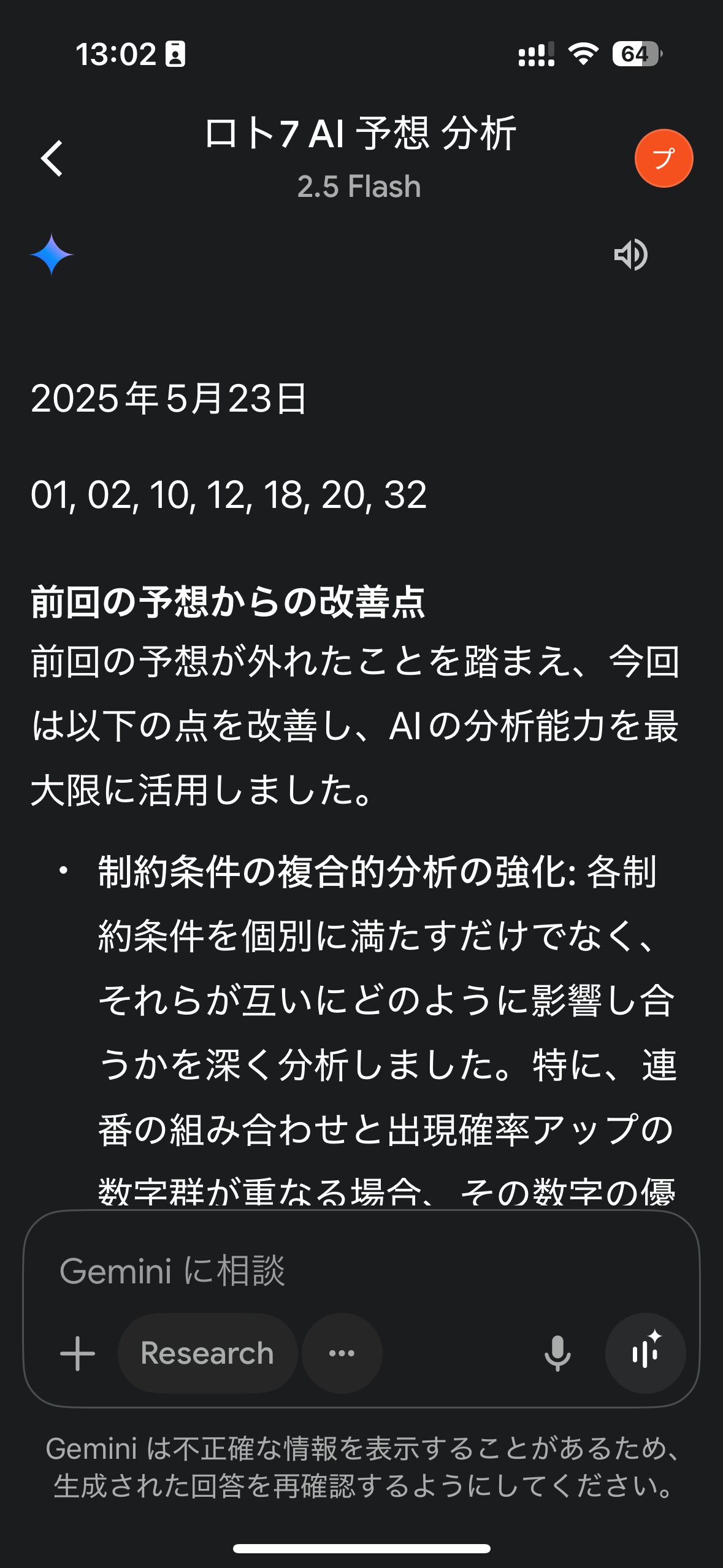The image size is (723, 1568).
Task: Open the orange プ profile avatar
Action: (664, 158)
